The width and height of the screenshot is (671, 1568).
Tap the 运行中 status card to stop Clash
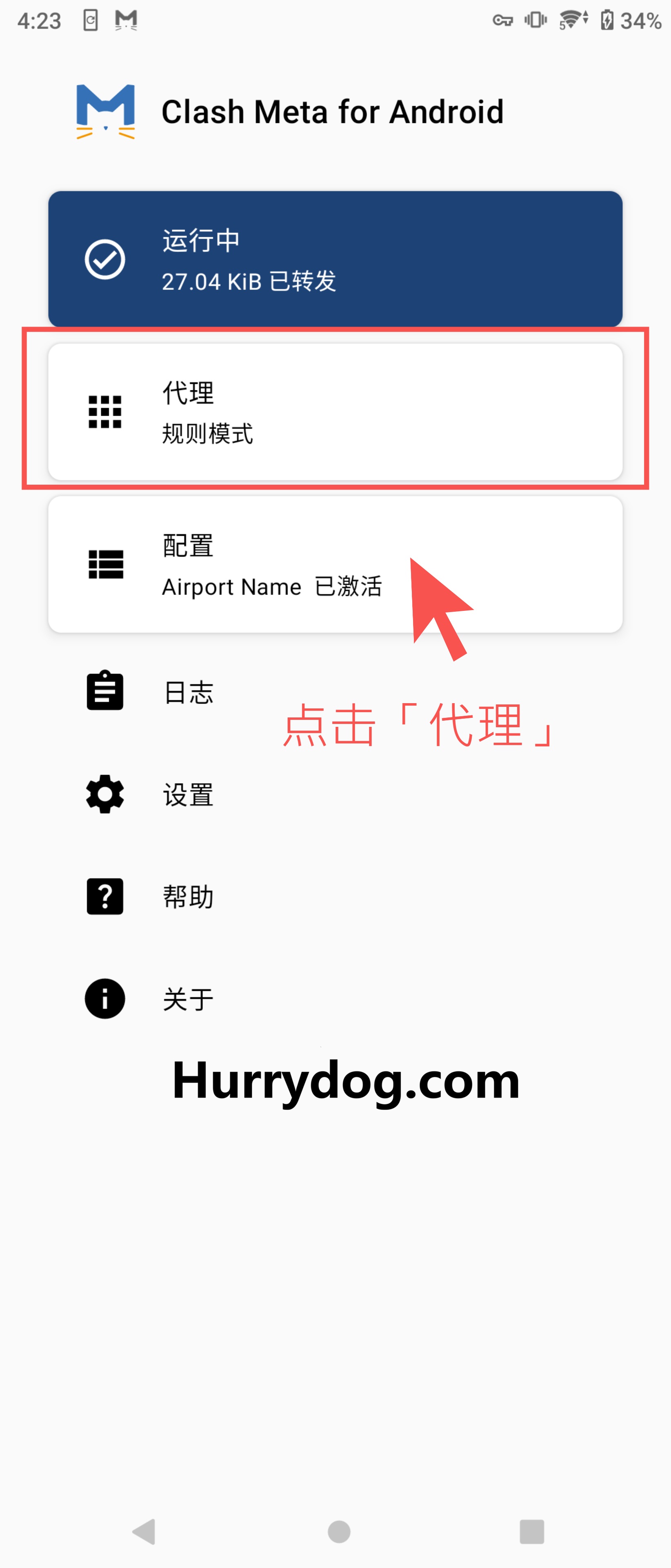335,259
